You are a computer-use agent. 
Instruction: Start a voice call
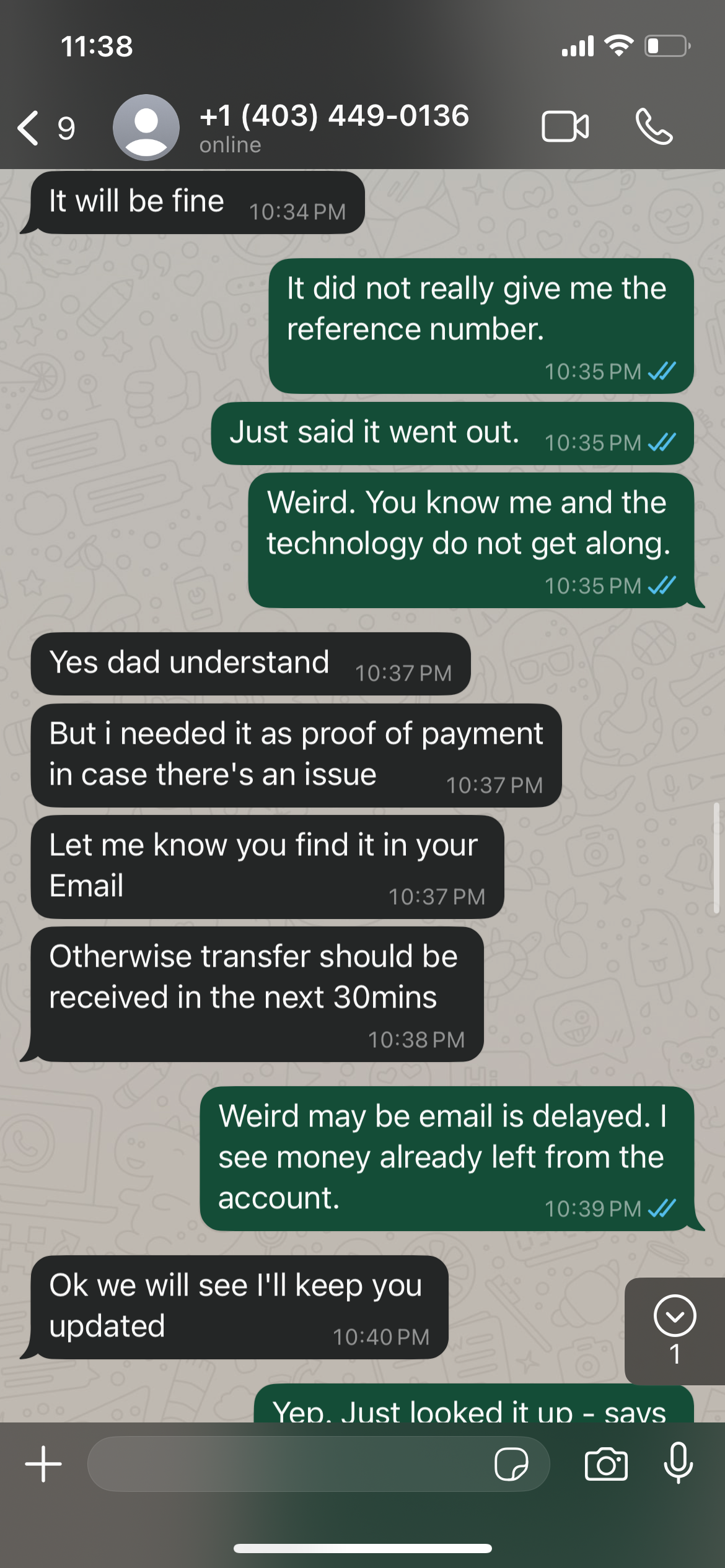point(654,127)
